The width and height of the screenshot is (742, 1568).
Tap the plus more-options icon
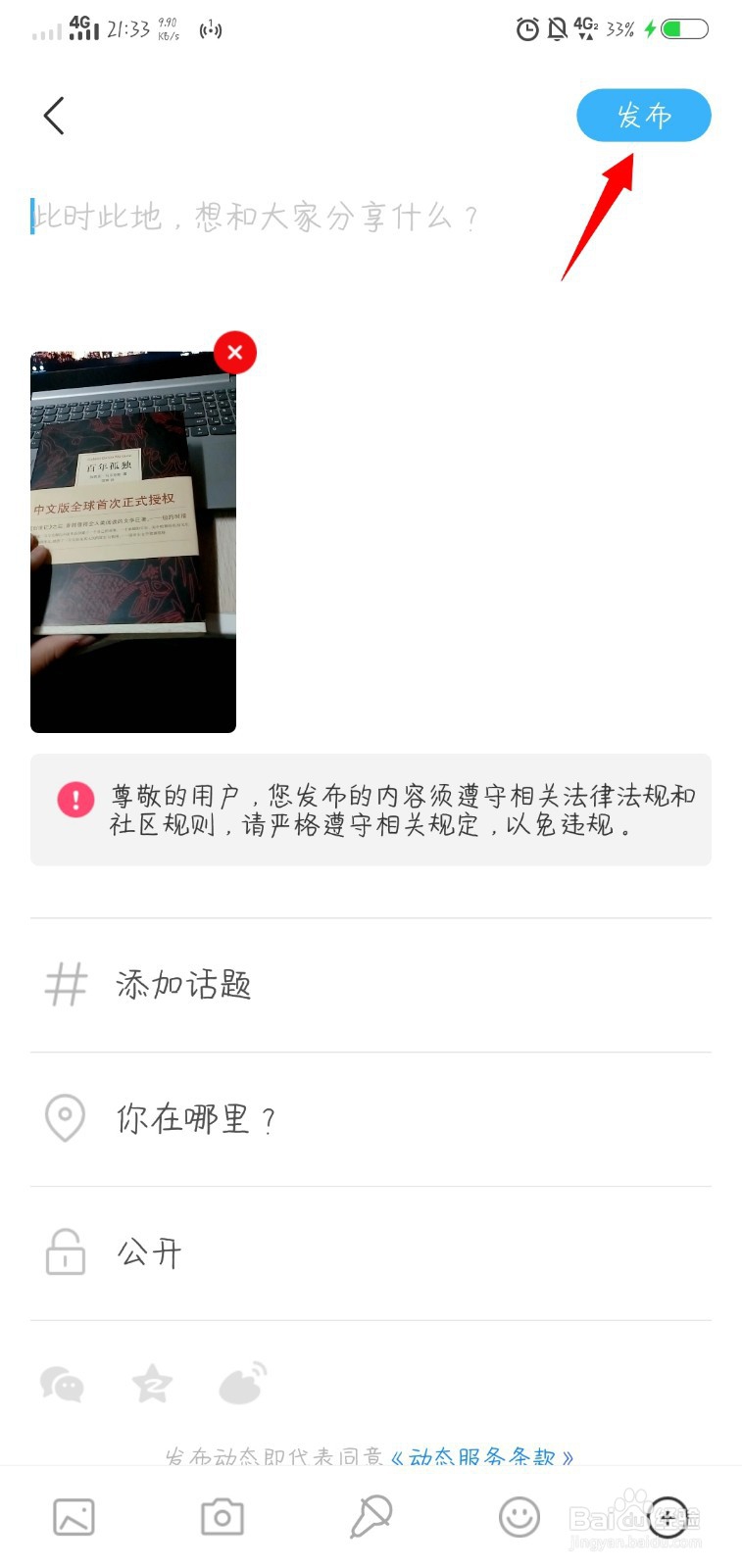coord(668,1518)
